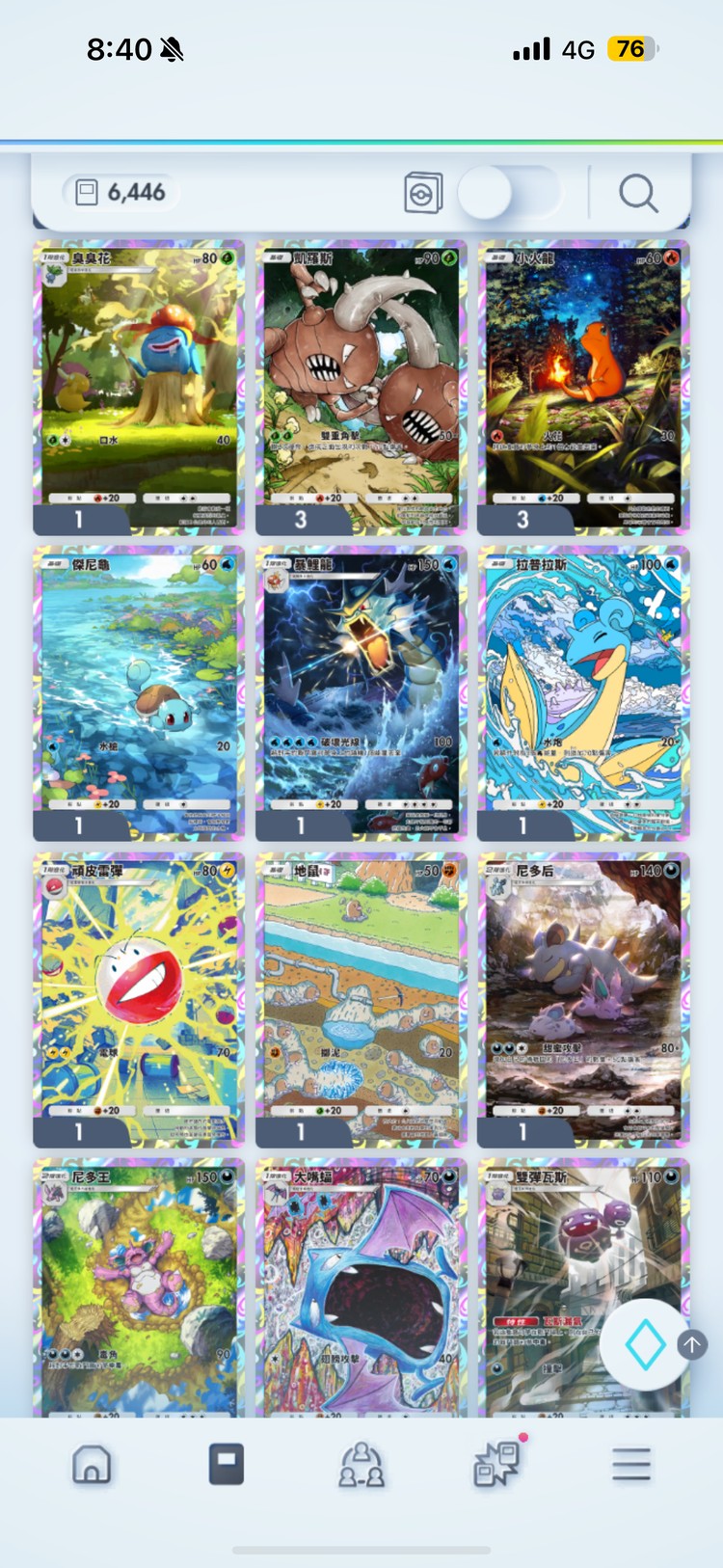Open the 尼多后 (Nidoqueen) card
The width and height of the screenshot is (723, 1568).
[x=583, y=998]
